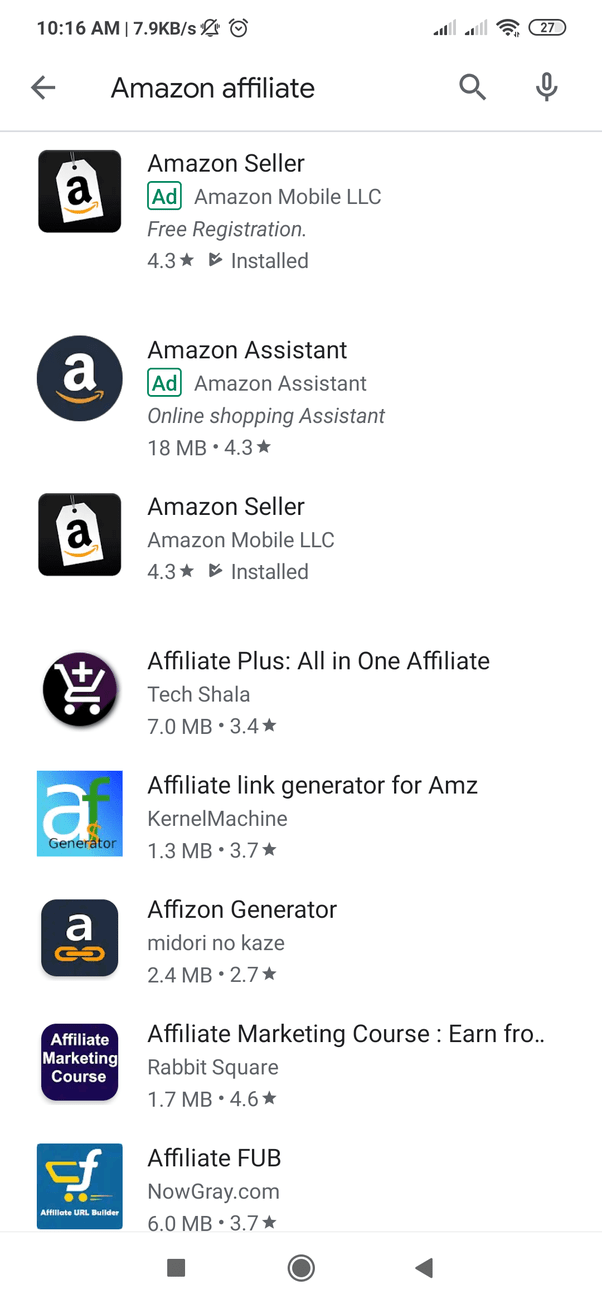This screenshot has height=1304, width=602.
Task: Go back from search results
Action: pyautogui.click(x=43, y=88)
